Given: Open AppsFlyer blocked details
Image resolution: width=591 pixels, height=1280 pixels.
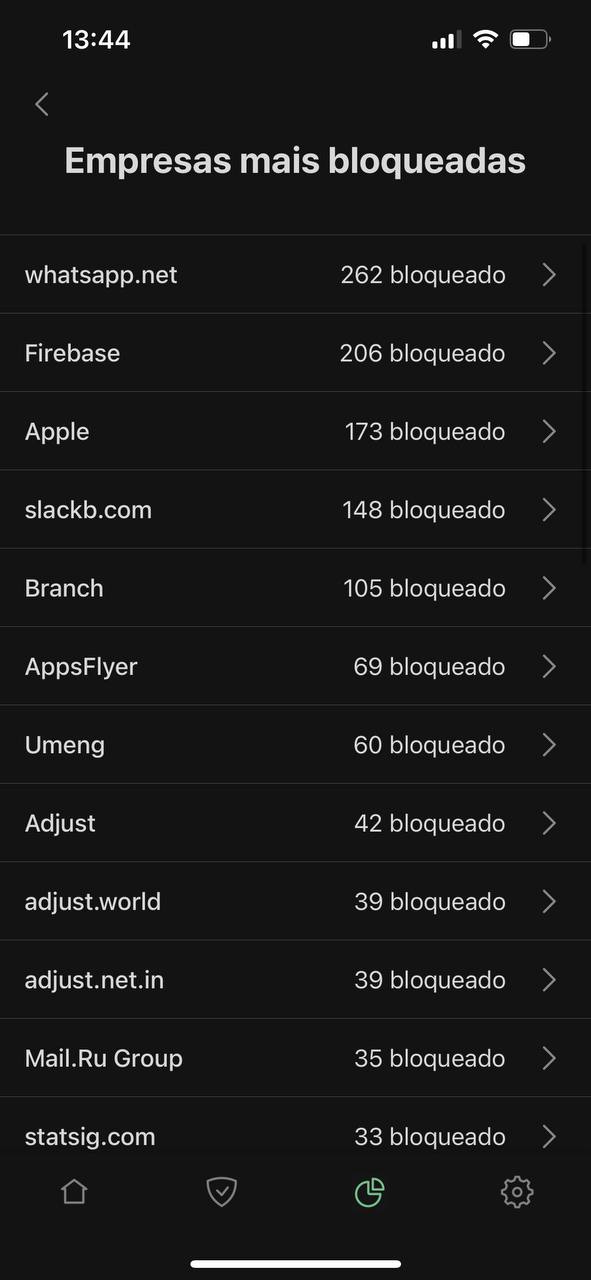Looking at the screenshot, I should (x=295, y=666).
